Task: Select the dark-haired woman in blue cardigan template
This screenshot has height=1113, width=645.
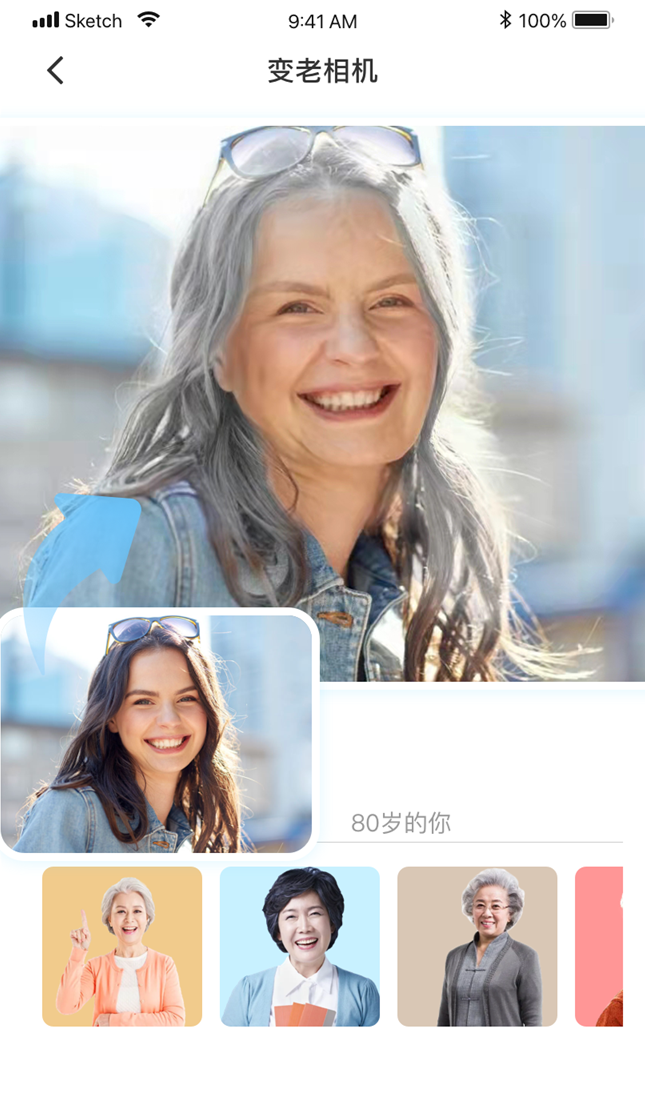Action: pyautogui.click(x=300, y=946)
